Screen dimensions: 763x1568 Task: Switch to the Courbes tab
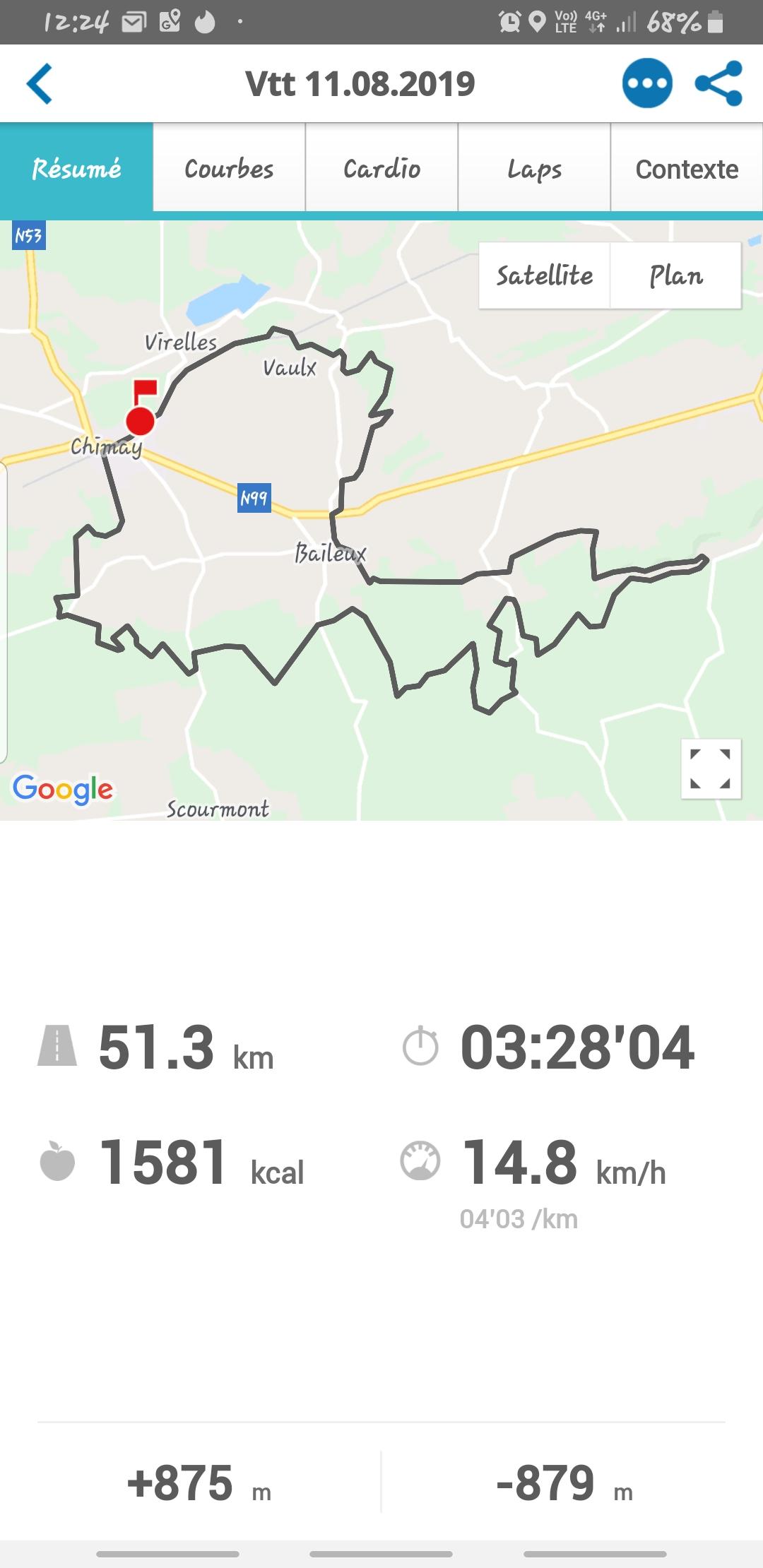point(229,168)
